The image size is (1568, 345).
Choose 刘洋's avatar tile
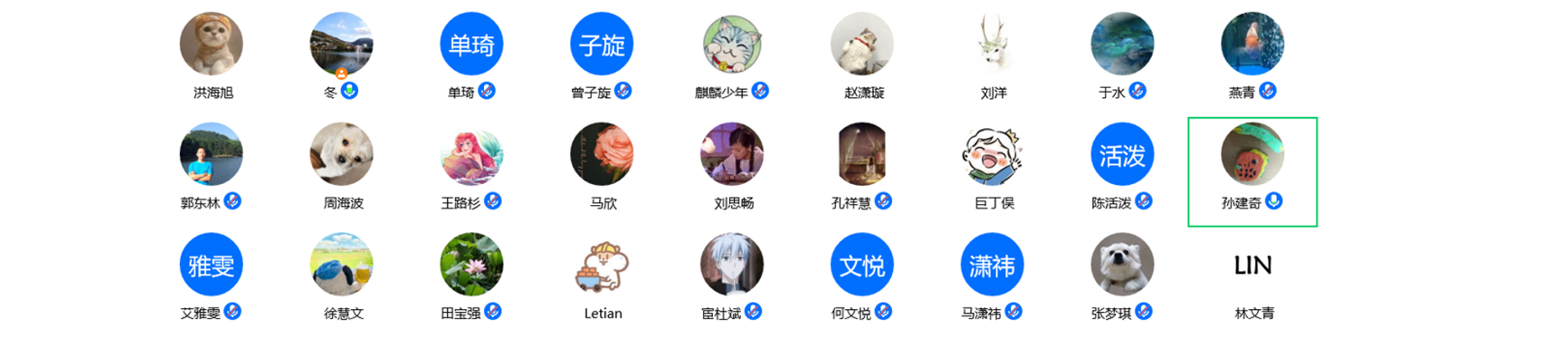pos(992,45)
